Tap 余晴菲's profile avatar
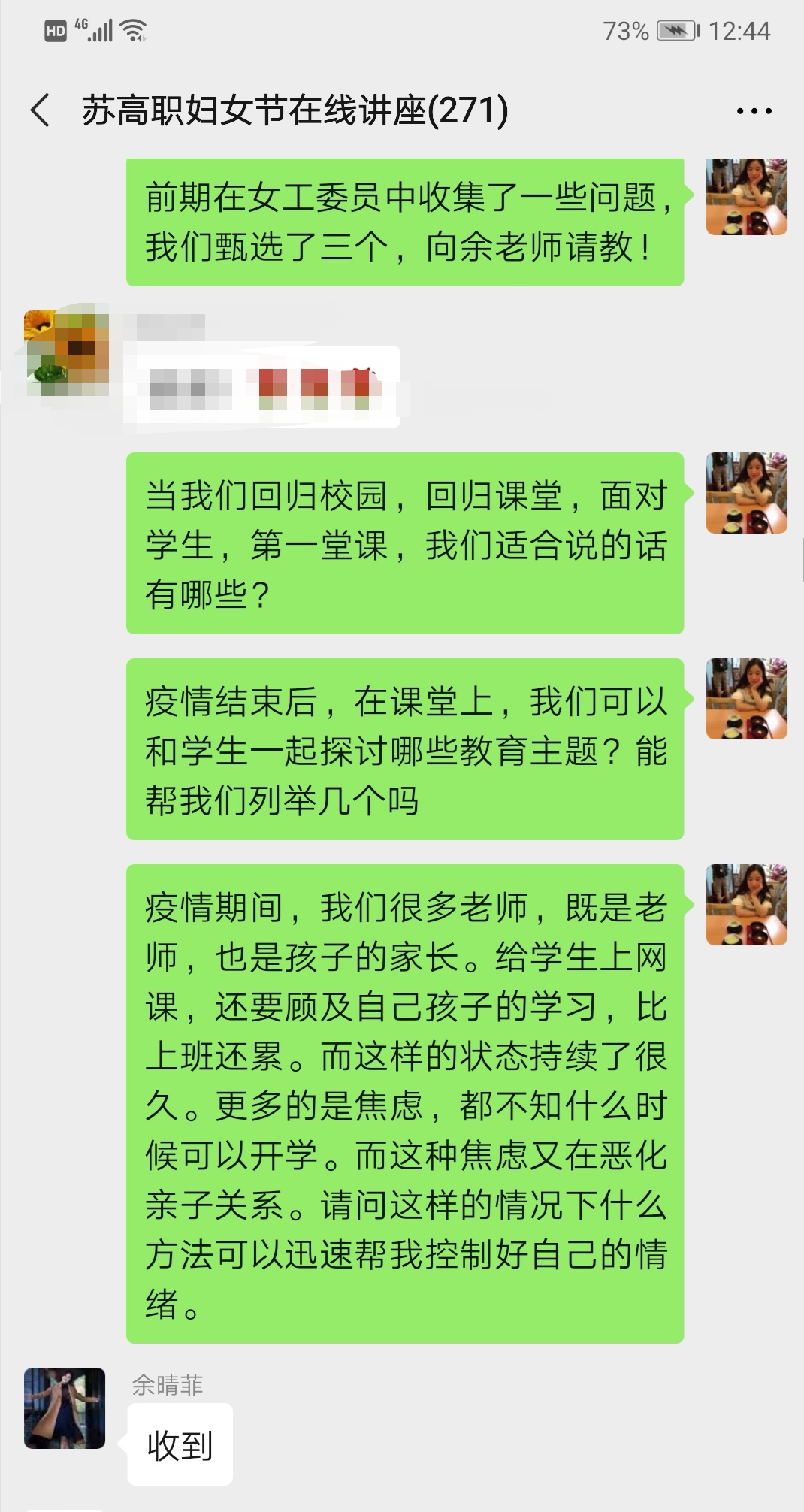804x1512 pixels. coord(65,1408)
